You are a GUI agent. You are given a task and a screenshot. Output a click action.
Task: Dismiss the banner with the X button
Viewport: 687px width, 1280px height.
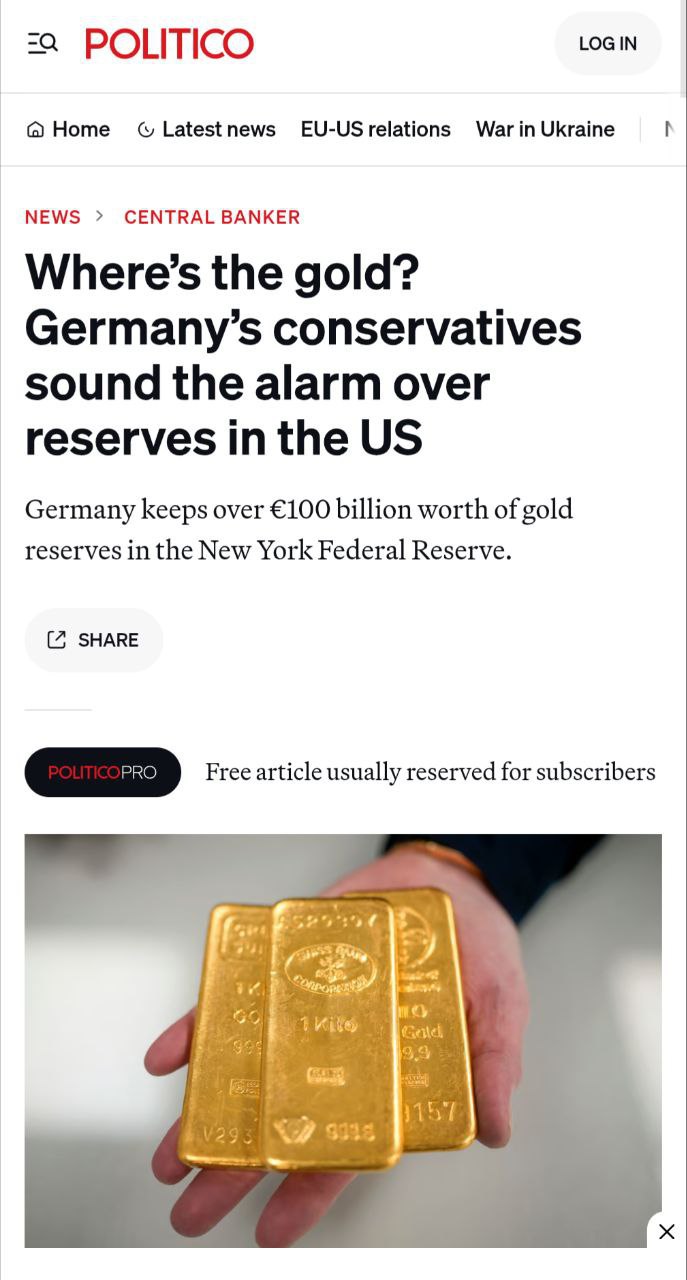(667, 1231)
